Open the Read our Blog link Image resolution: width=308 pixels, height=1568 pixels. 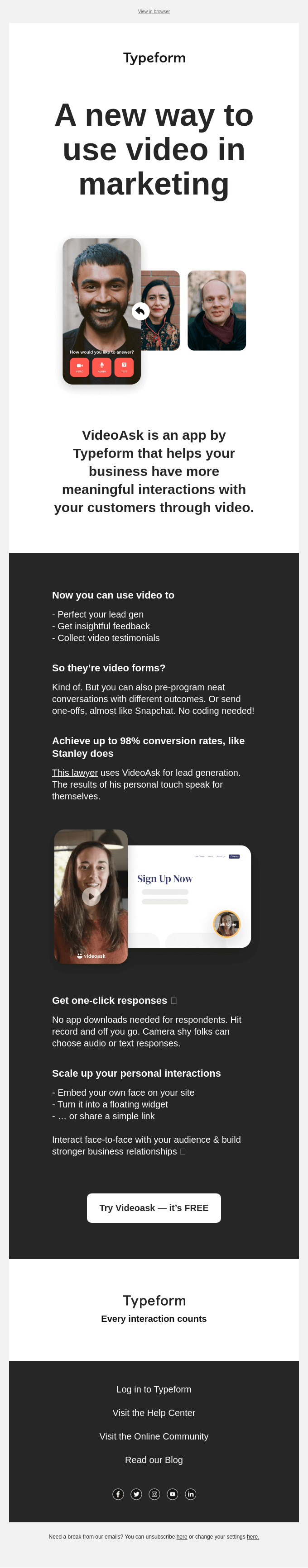154,1460
